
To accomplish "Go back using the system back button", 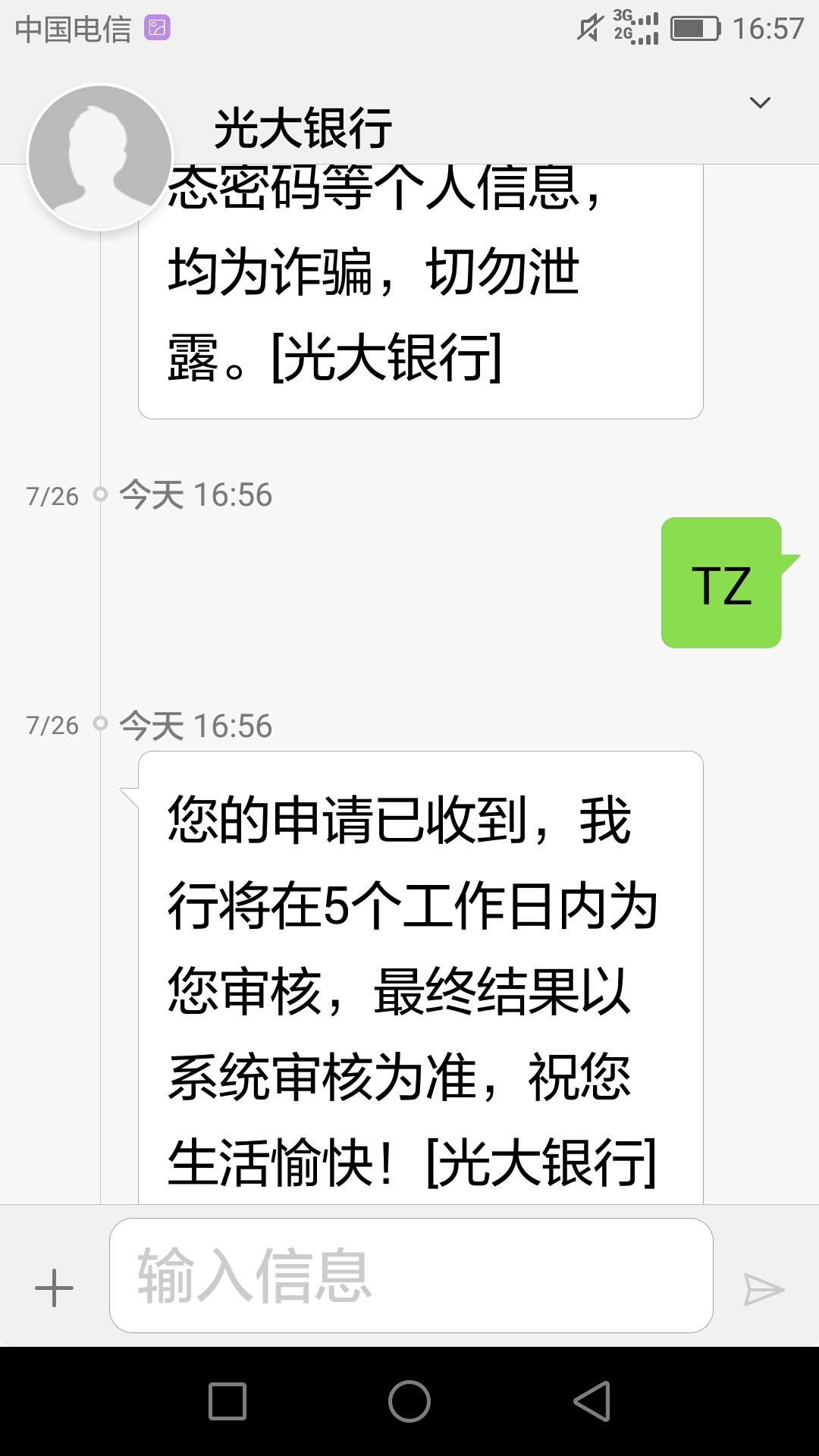I will (592, 1401).
